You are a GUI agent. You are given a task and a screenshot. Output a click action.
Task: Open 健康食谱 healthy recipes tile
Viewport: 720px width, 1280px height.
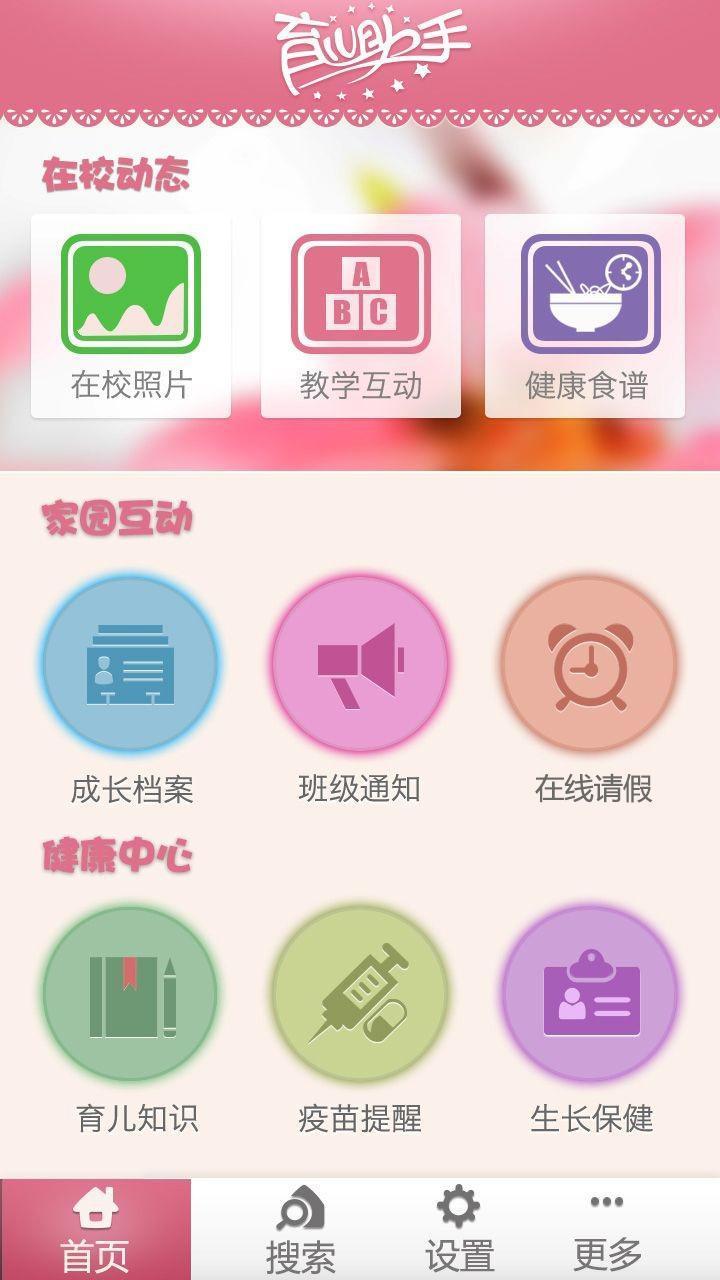585,316
